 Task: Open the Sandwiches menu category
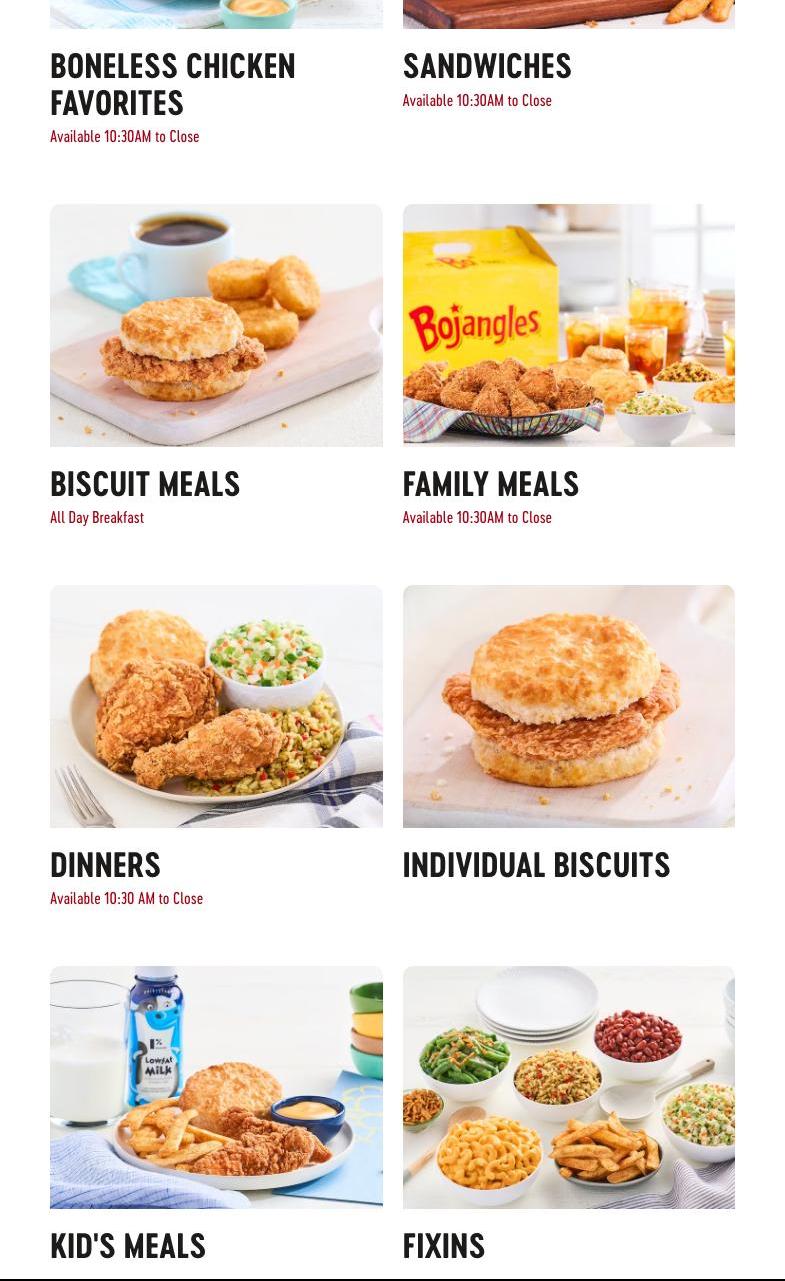coord(486,66)
